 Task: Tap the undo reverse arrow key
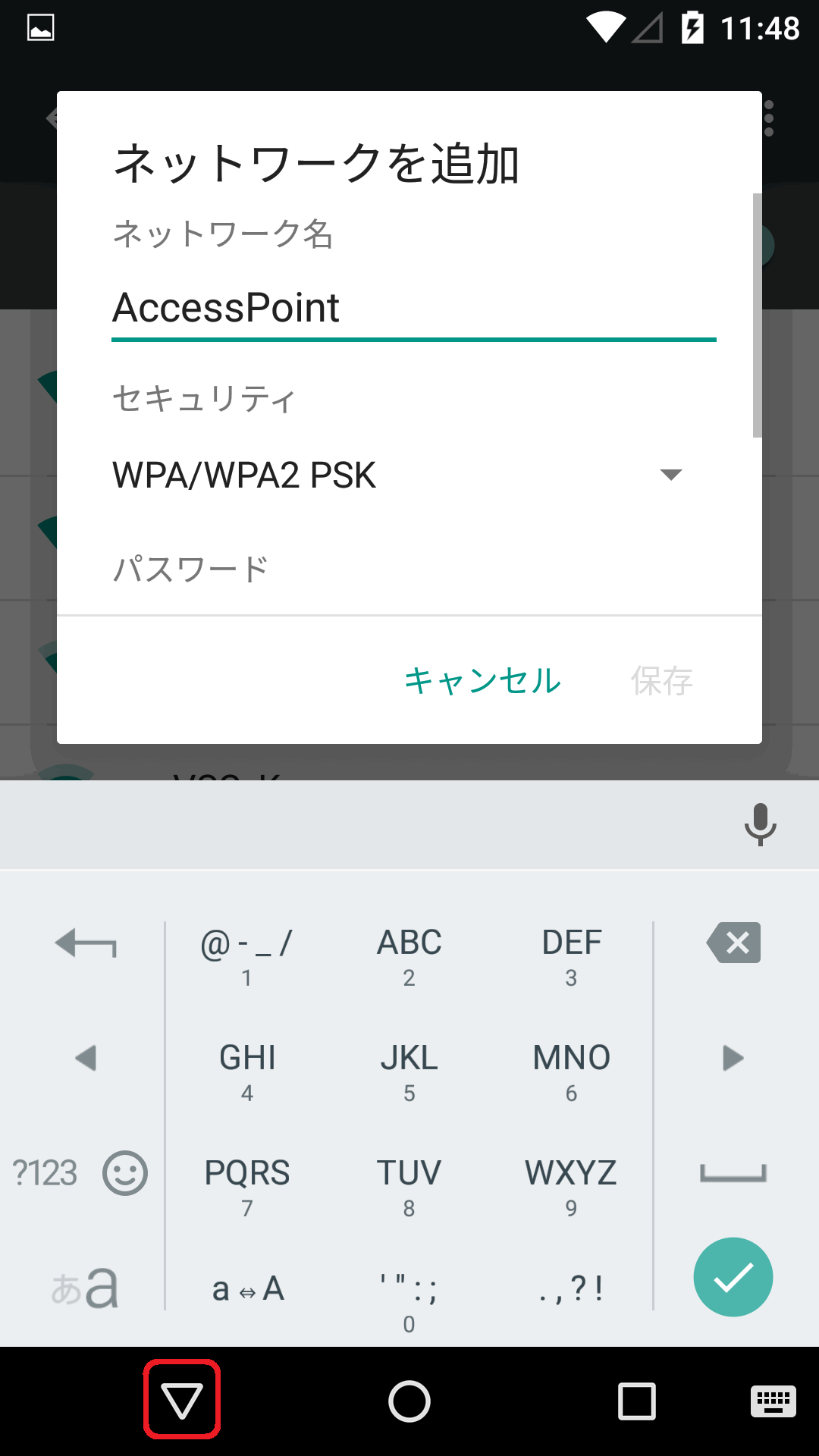86,943
